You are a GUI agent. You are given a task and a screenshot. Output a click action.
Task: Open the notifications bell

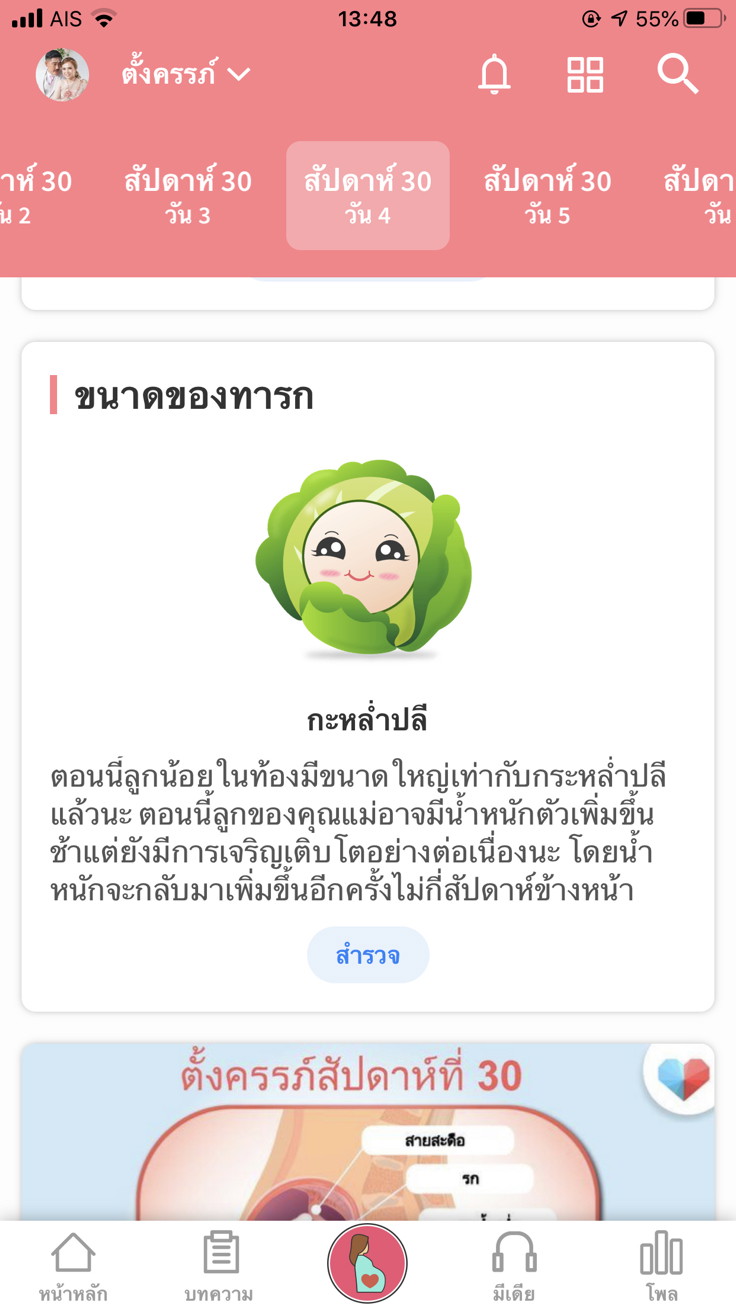click(x=494, y=75)
